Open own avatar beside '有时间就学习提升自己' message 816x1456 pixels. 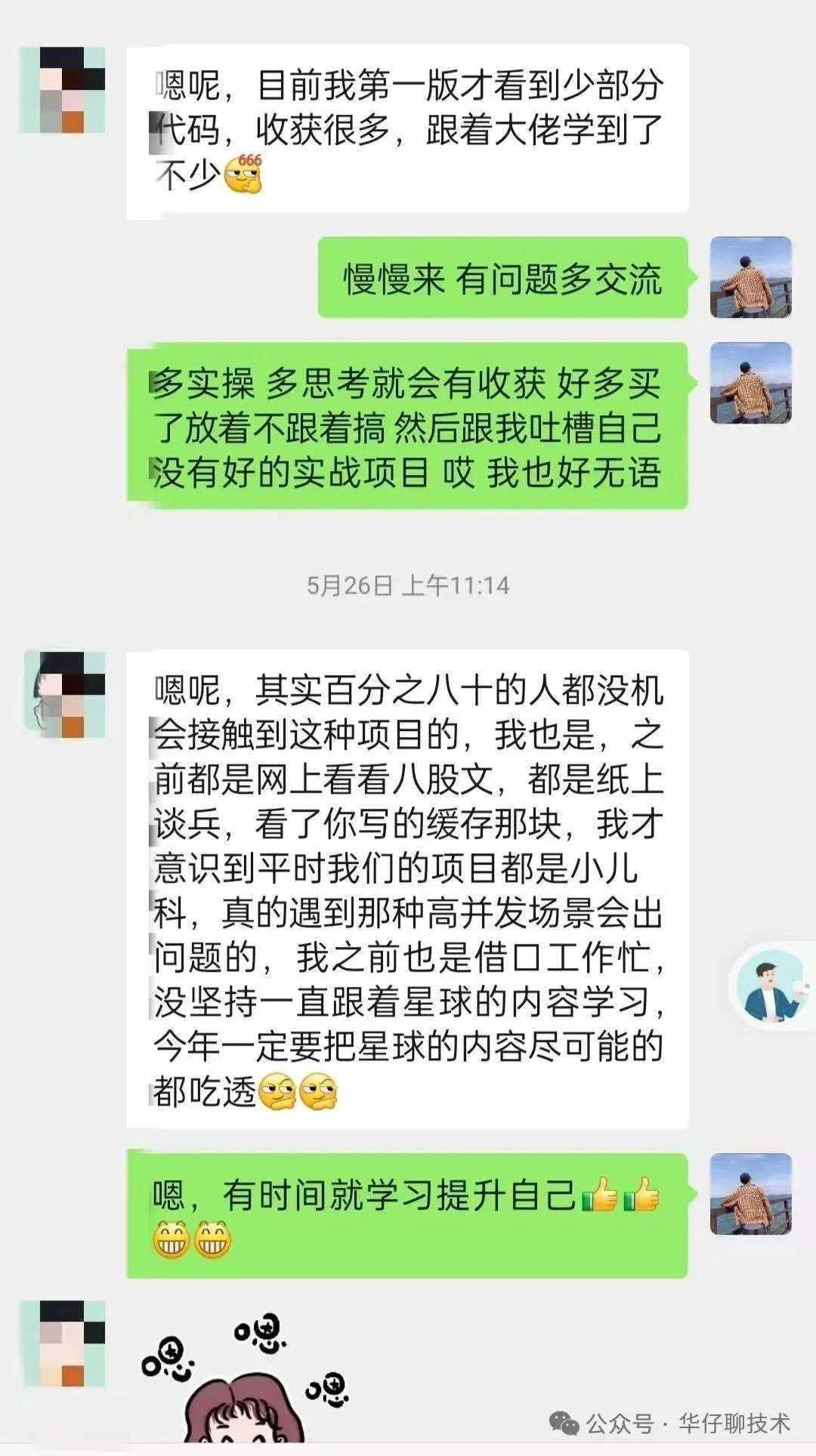coord(750,1194)
